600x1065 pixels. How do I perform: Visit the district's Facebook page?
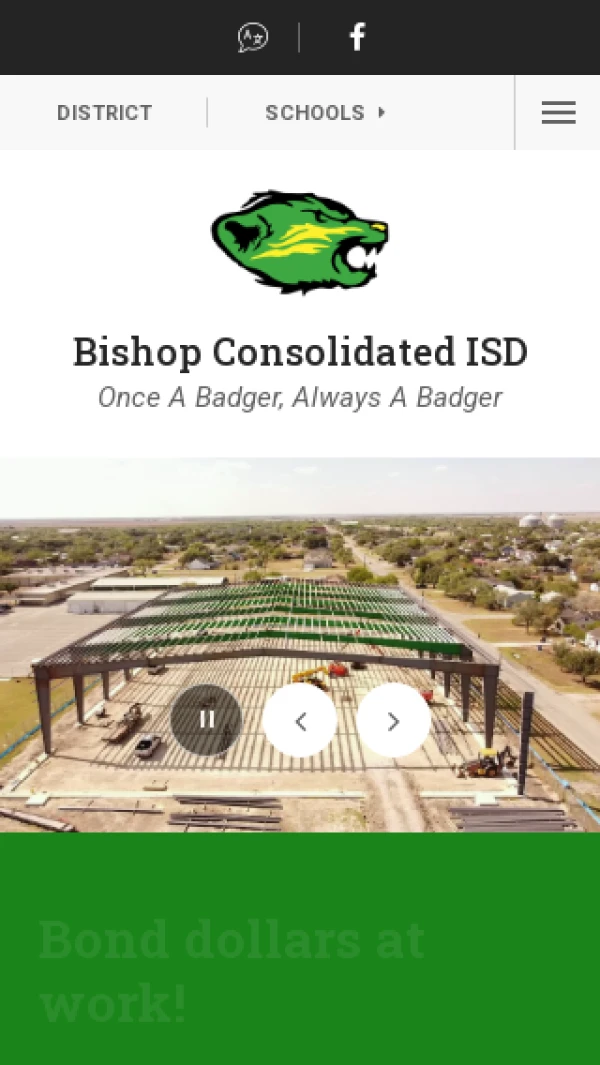tap(357, 38)
